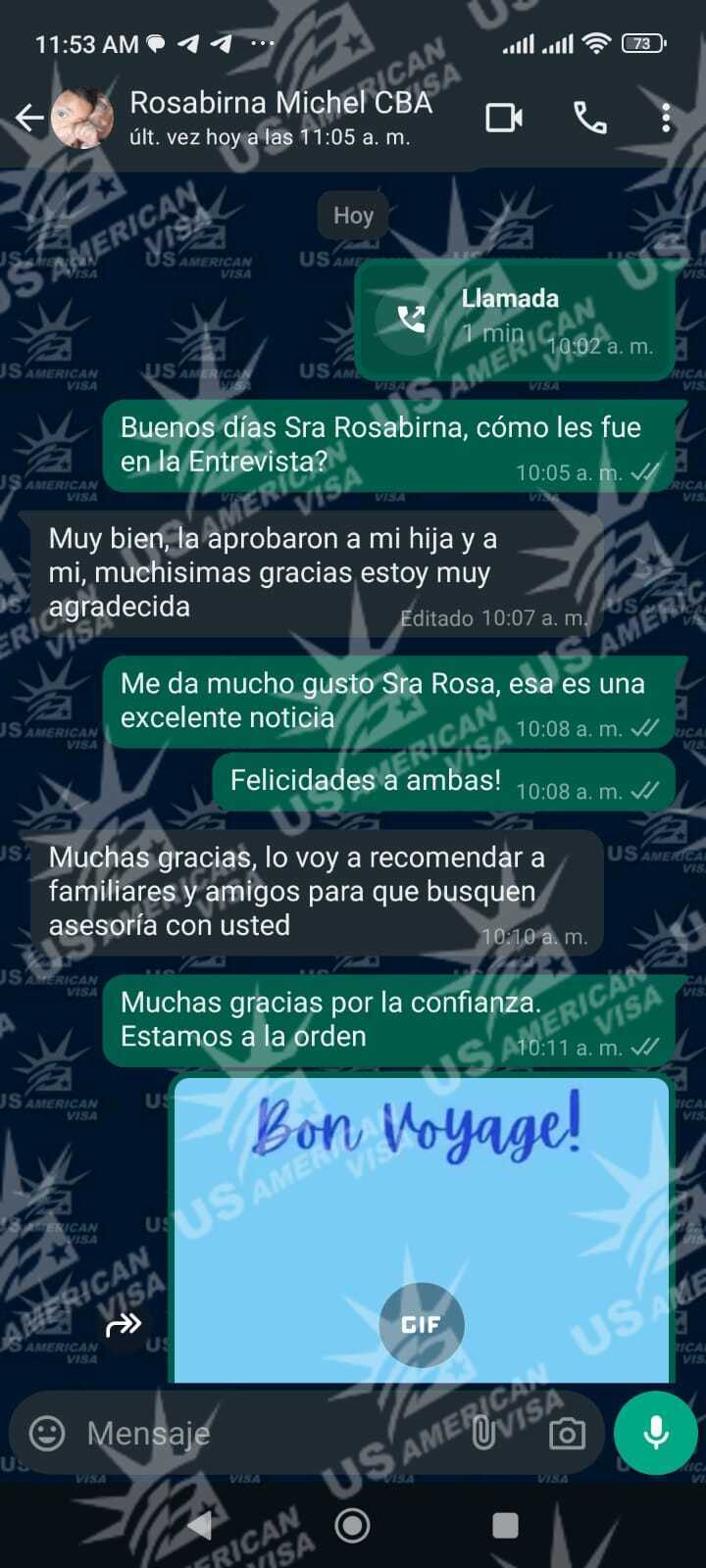
Task: Forward the Bon Voyage GIF
Action: click(x=124, y=1325)
